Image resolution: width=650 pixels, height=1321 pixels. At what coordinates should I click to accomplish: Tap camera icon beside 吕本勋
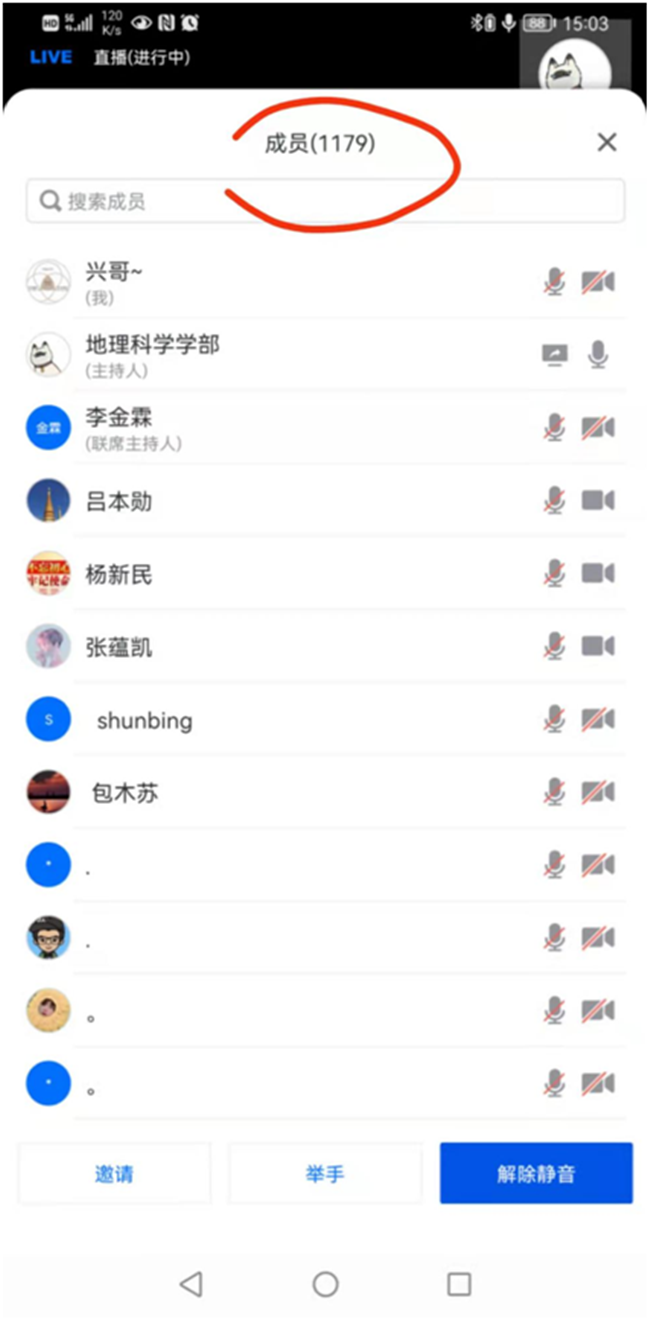tap(598, 501)
